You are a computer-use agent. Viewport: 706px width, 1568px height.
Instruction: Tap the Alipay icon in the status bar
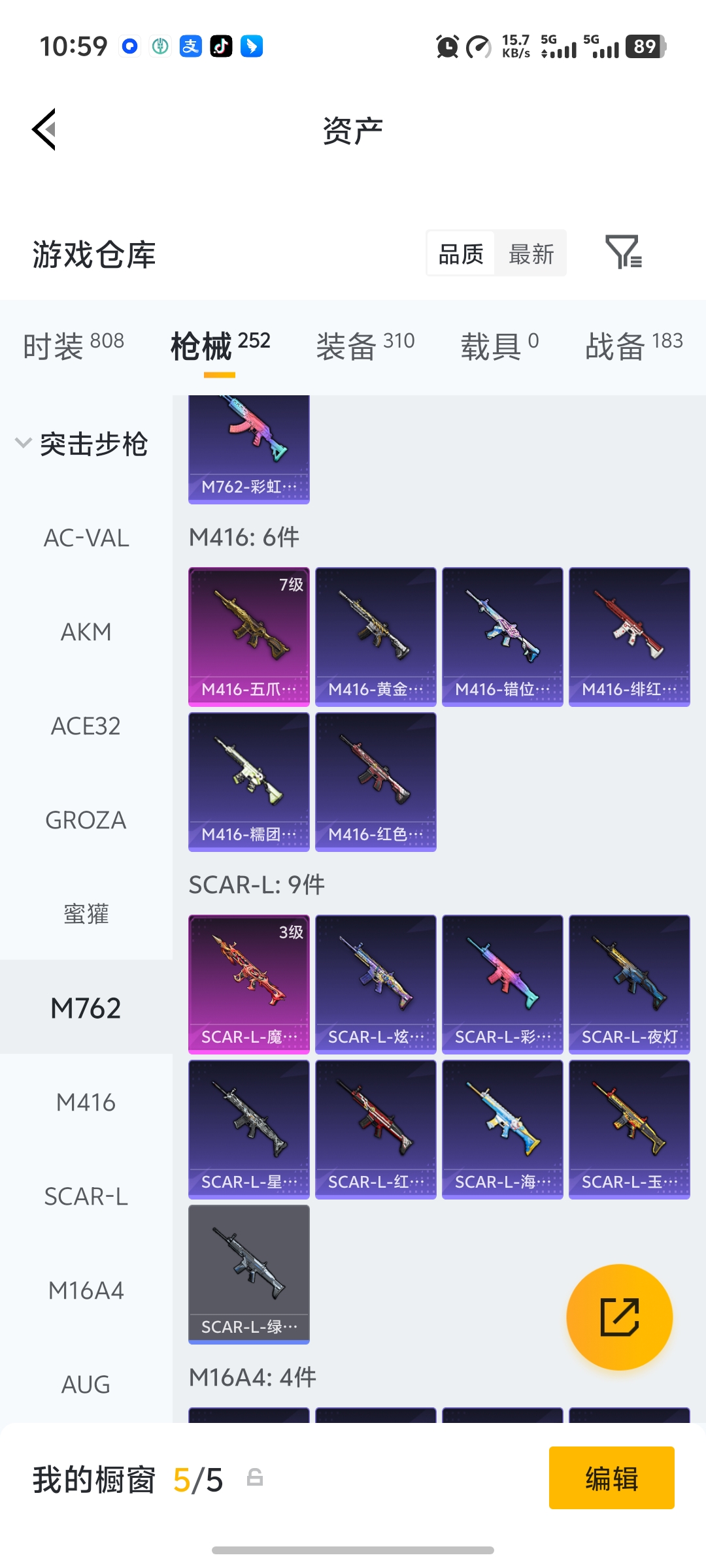[190, 46]
